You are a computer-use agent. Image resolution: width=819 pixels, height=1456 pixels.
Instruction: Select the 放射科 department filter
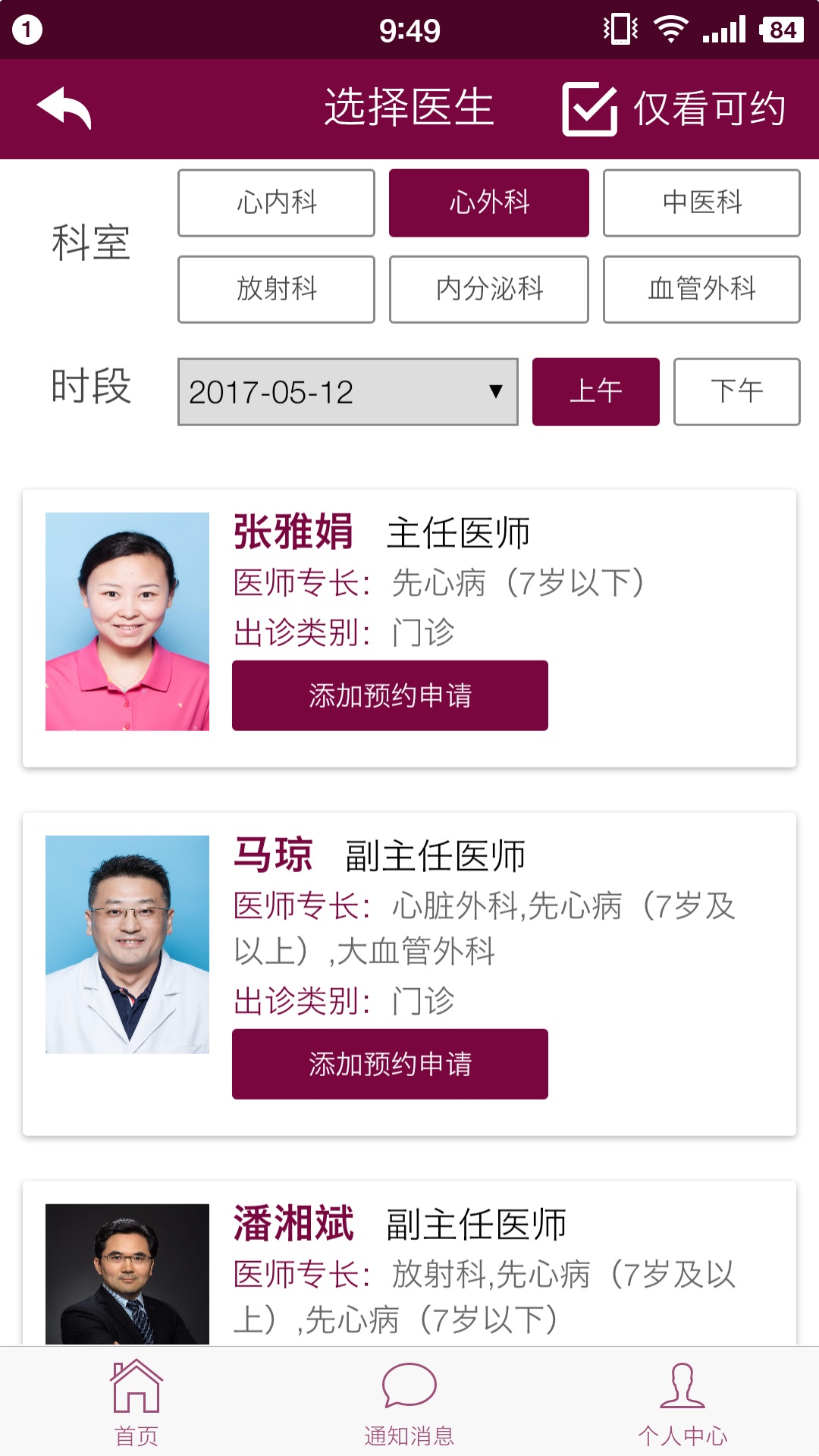276,290
